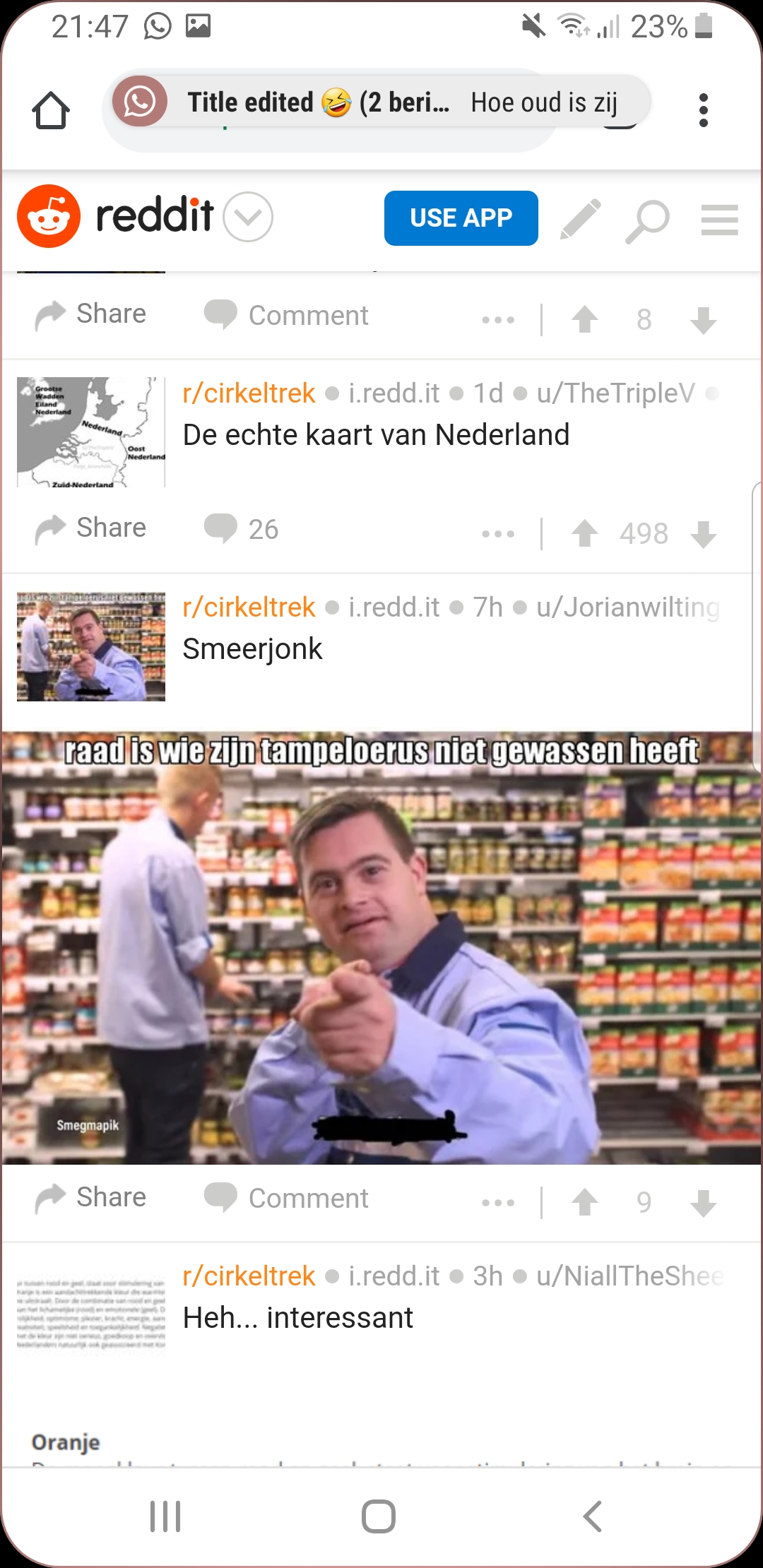Upvote the post with 498 points
Screen dimensions: 763x1568
click(585, 533)
